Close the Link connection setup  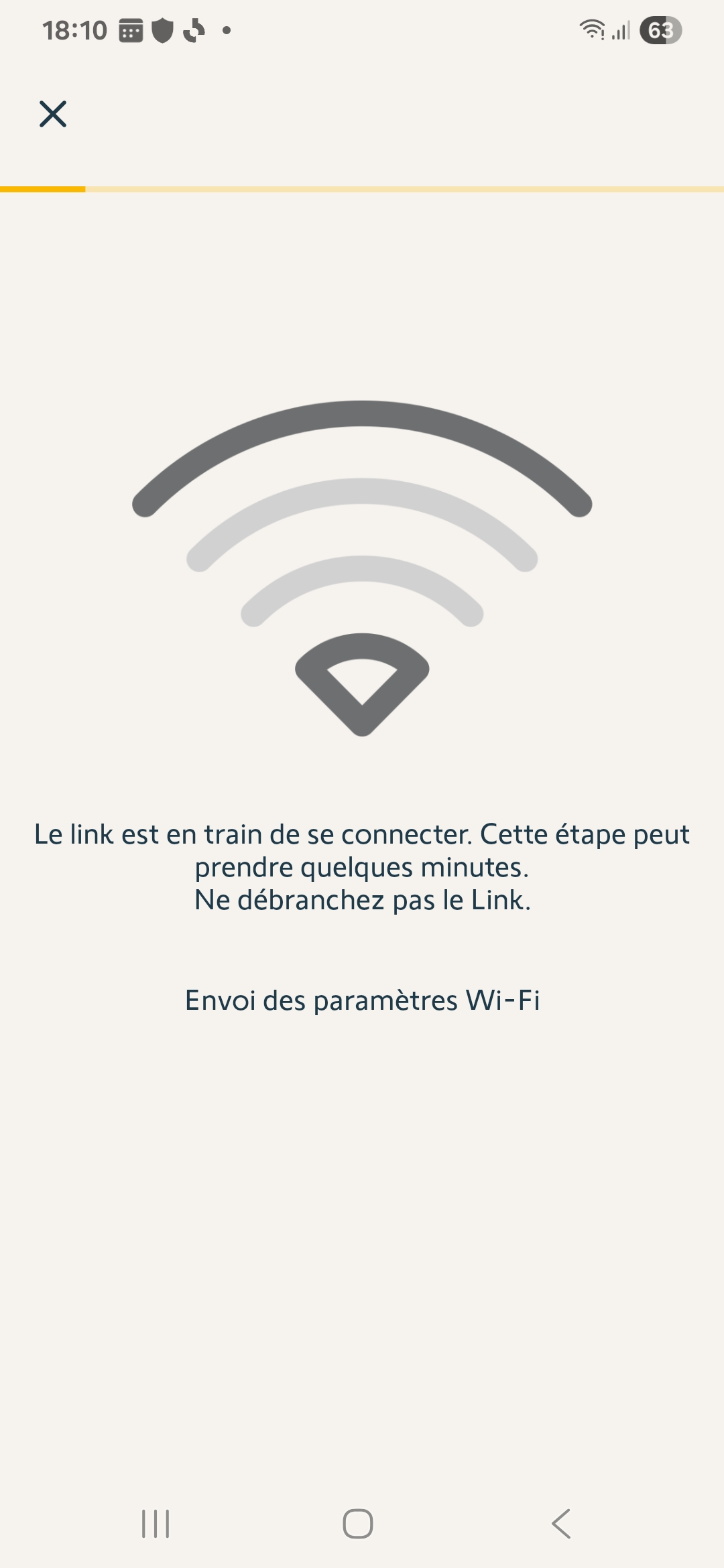(x=53, y=114)
